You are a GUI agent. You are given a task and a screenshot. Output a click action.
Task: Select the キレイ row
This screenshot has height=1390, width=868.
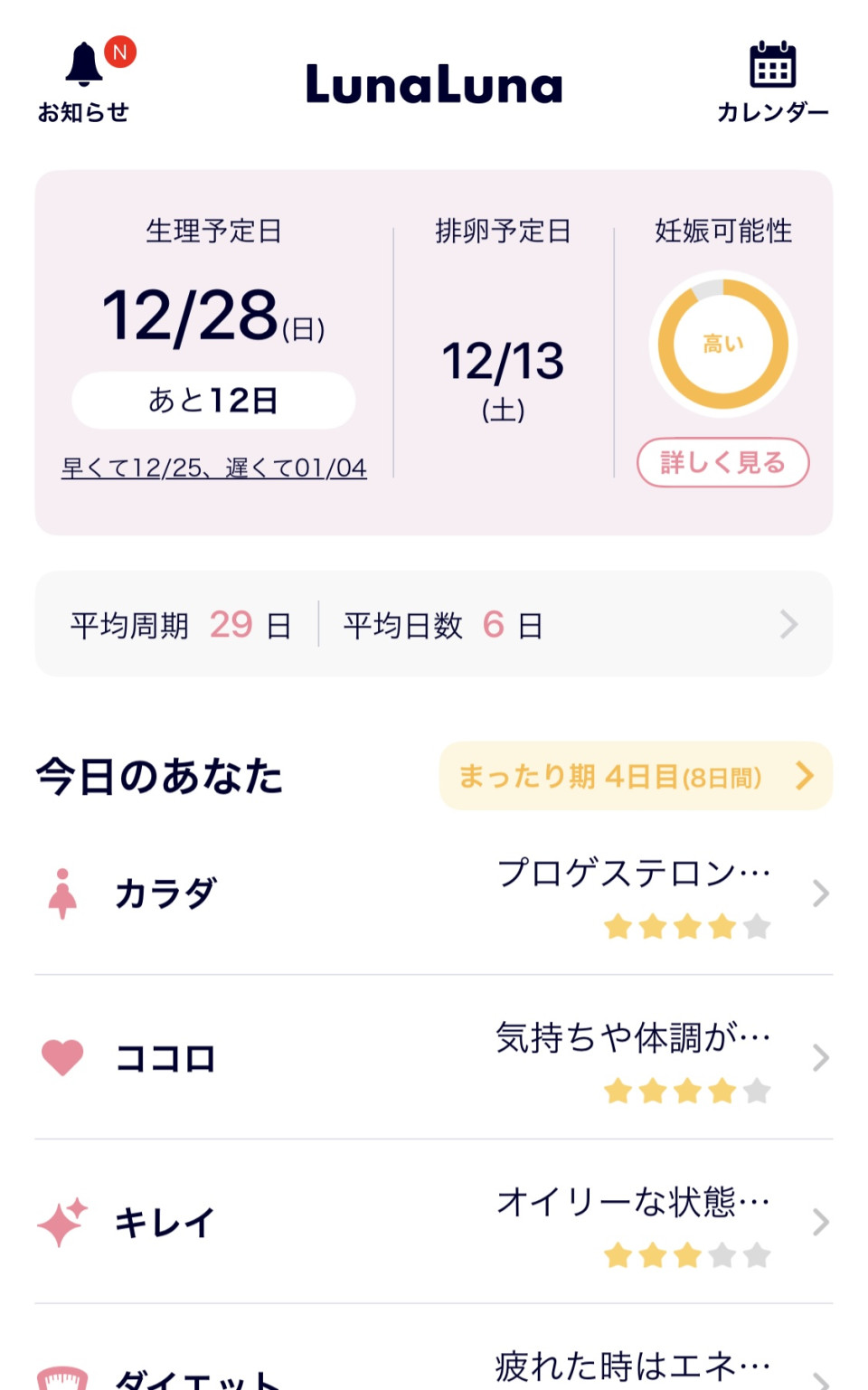pos(433,1222)
